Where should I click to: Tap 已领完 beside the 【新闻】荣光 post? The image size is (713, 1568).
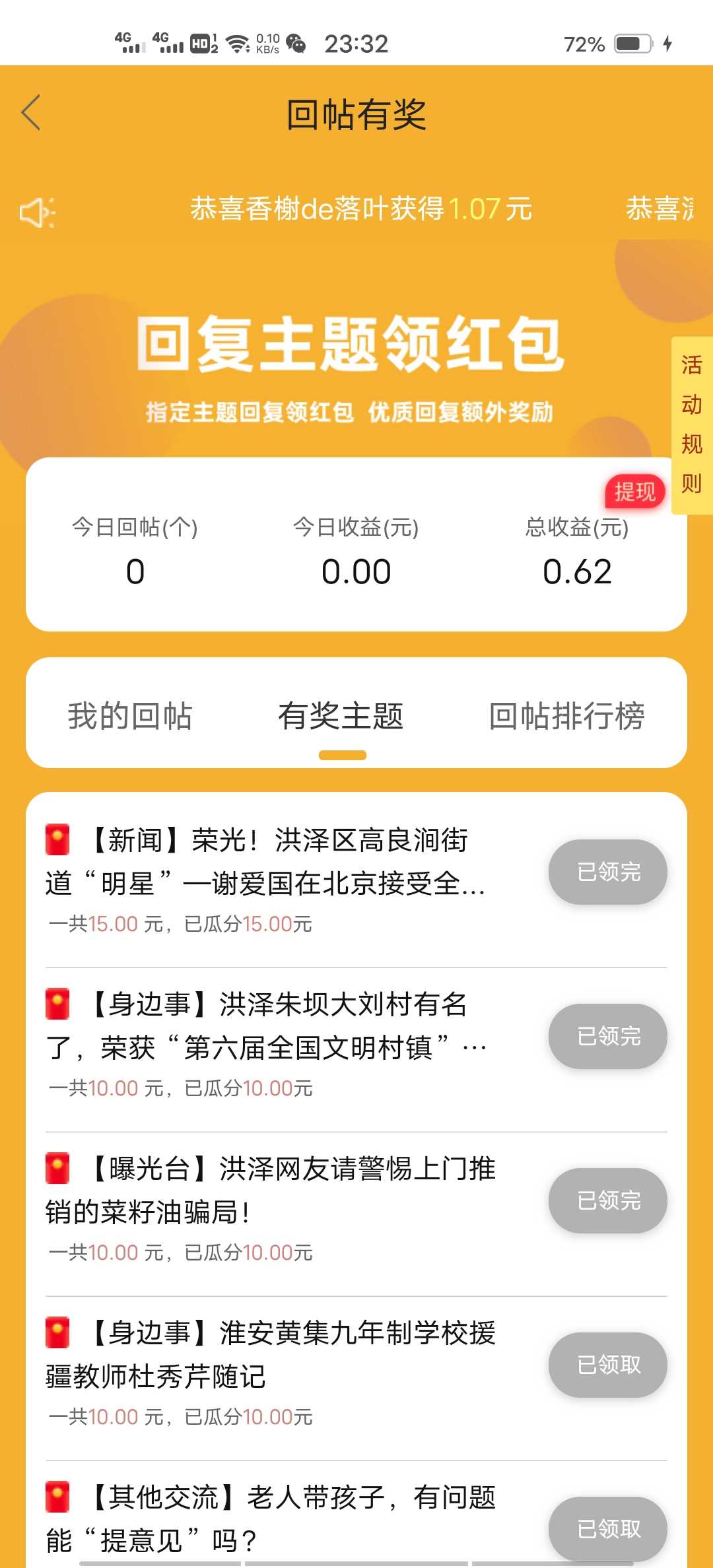(608, 872)
